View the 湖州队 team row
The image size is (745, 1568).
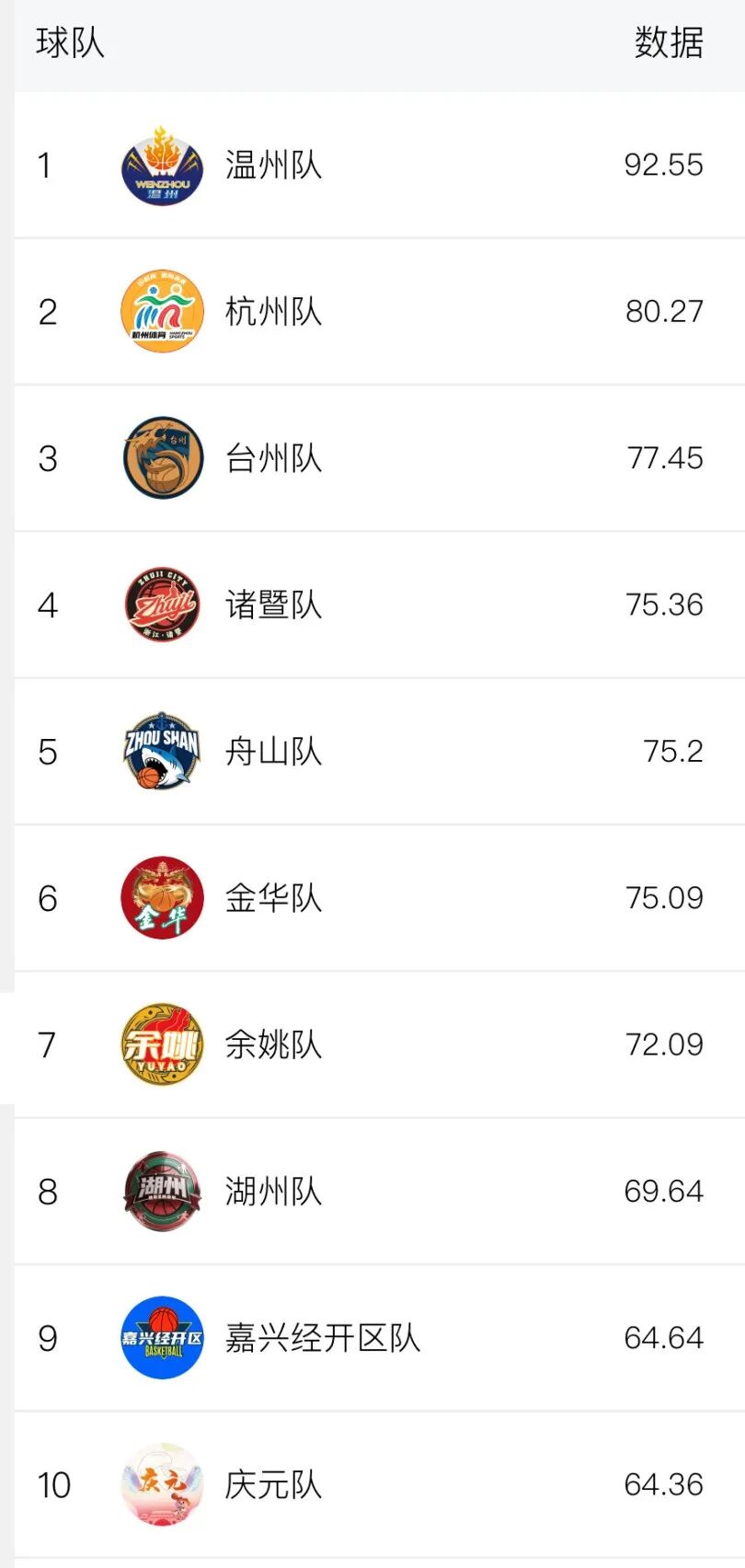pyautogui.click(x=274, y=1192)
